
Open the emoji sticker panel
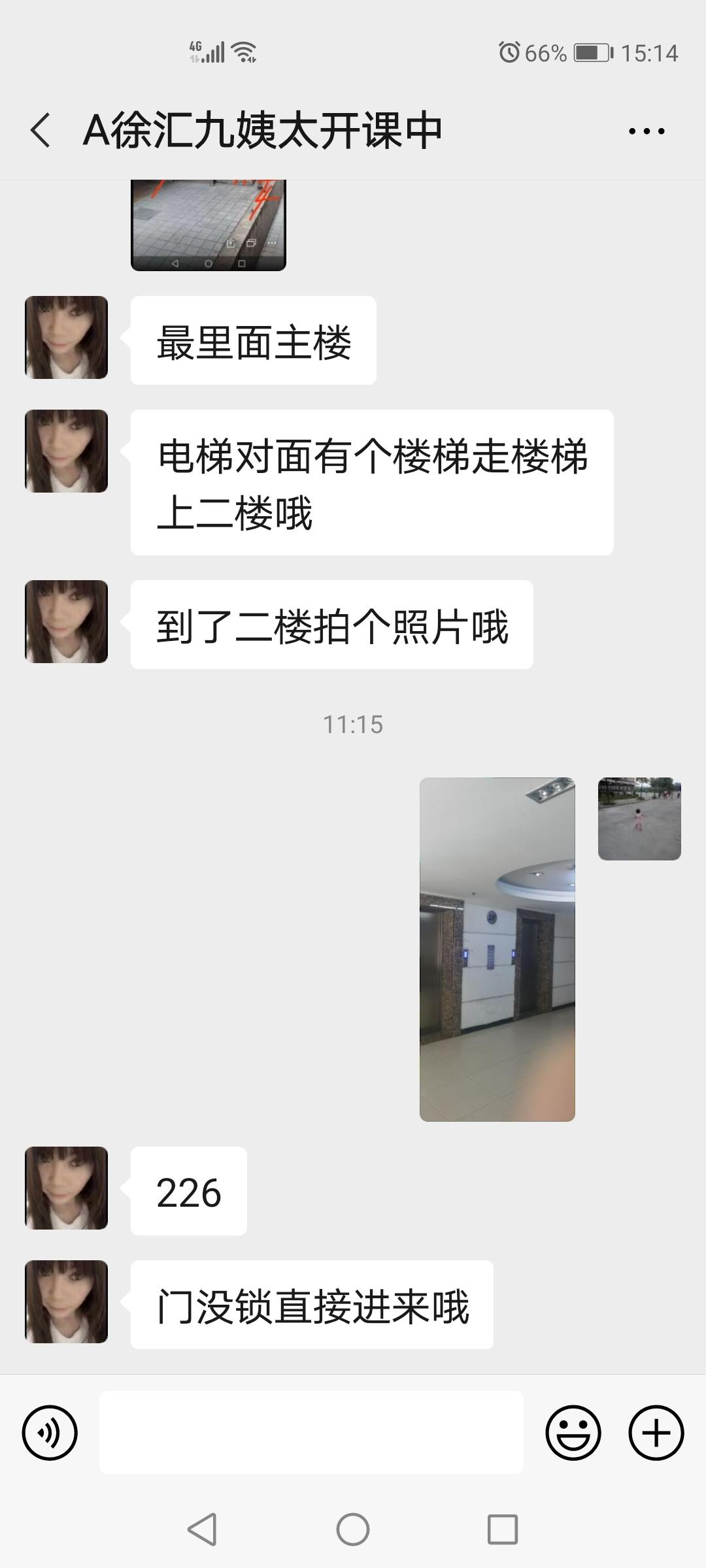point(573,1433)
